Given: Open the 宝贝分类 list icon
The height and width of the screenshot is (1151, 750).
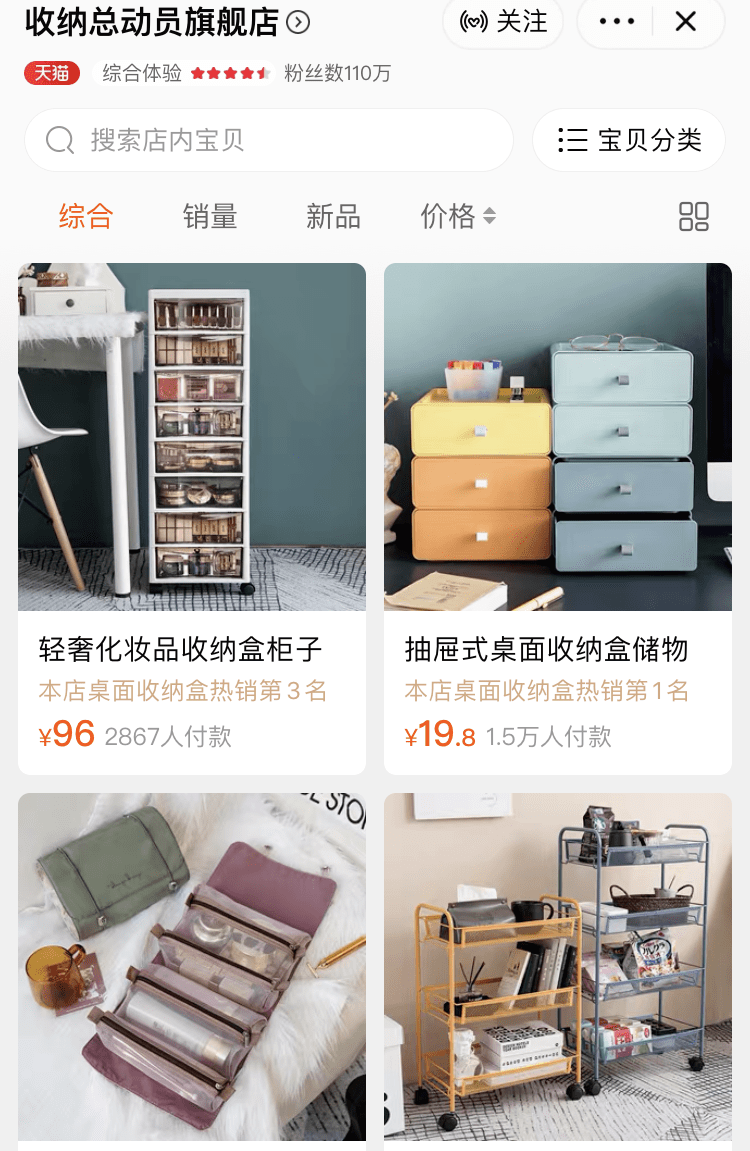Looking at the screenshot, I should [572, 140].
